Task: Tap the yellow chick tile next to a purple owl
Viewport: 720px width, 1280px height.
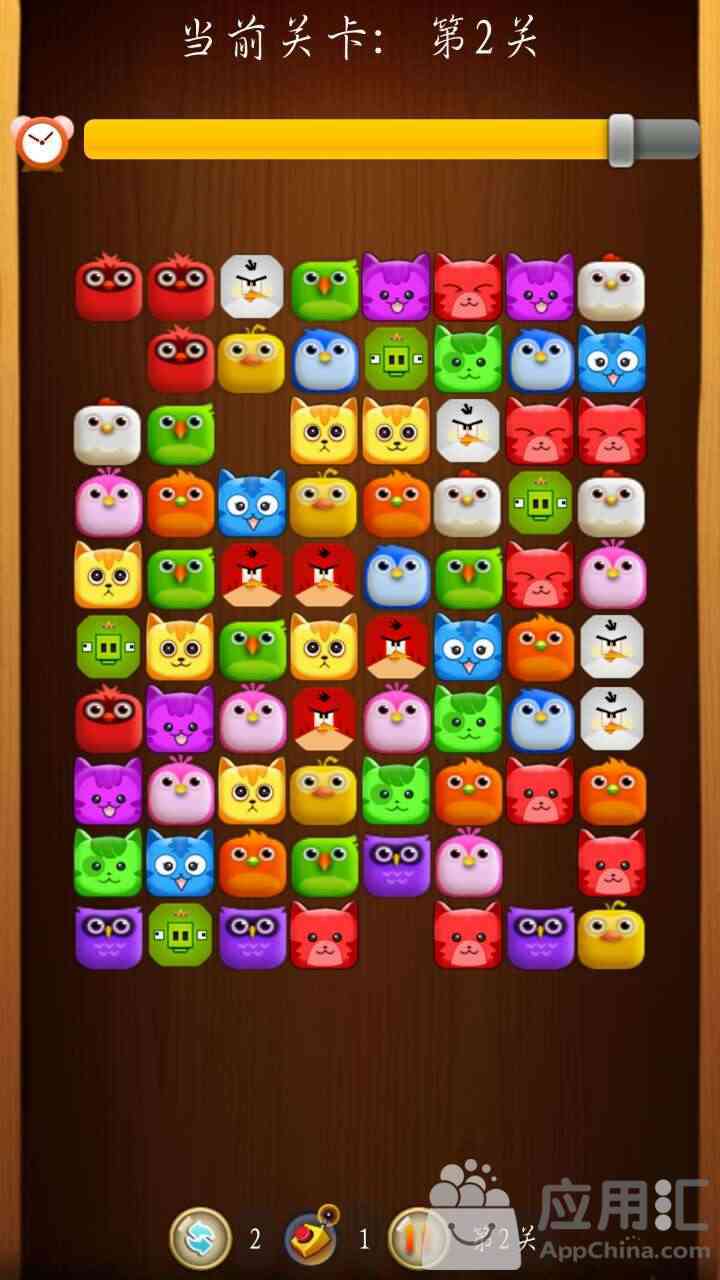Action: coord(611,936)
